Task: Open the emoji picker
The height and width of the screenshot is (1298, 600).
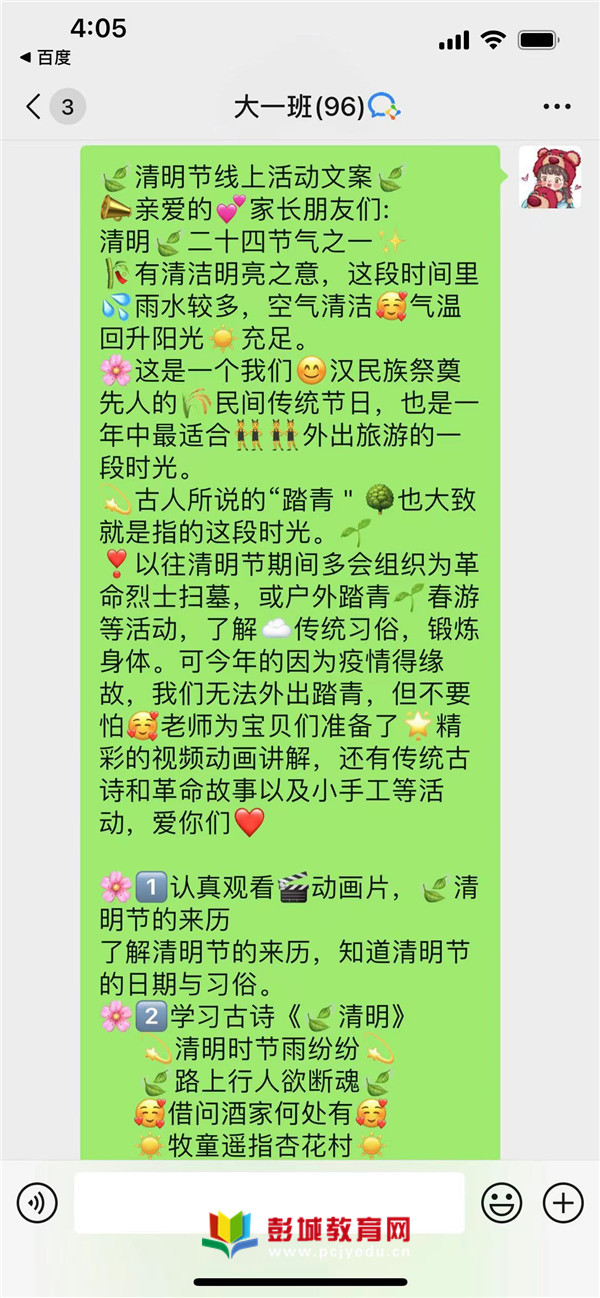Action: coord(501,1202)
